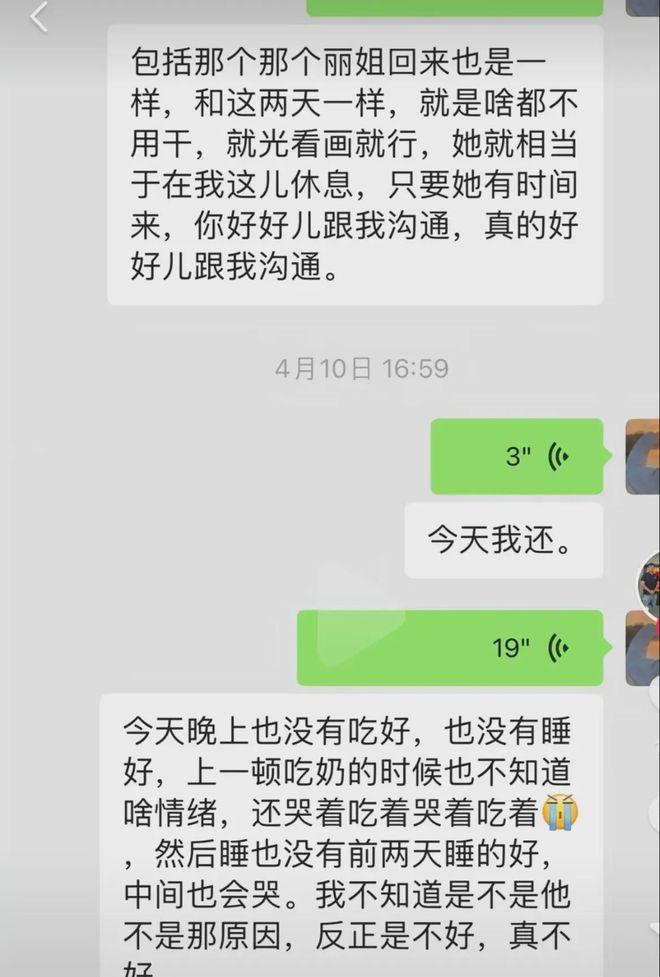The image size is (660, 977).
Task: Play the 19-second voice message
Action: tap(450, 648)
